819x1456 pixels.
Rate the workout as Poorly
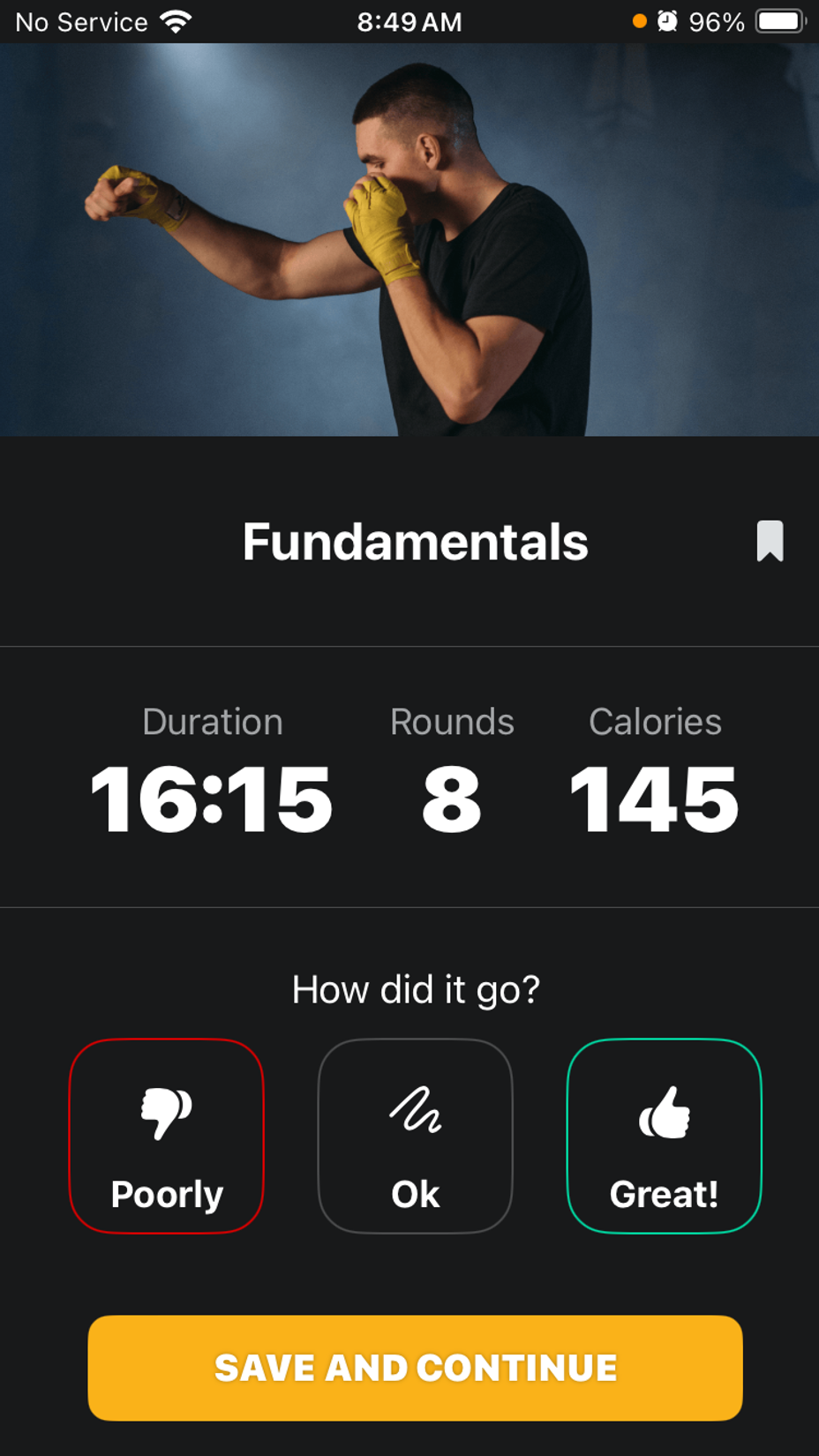[x=167, y=1137]
